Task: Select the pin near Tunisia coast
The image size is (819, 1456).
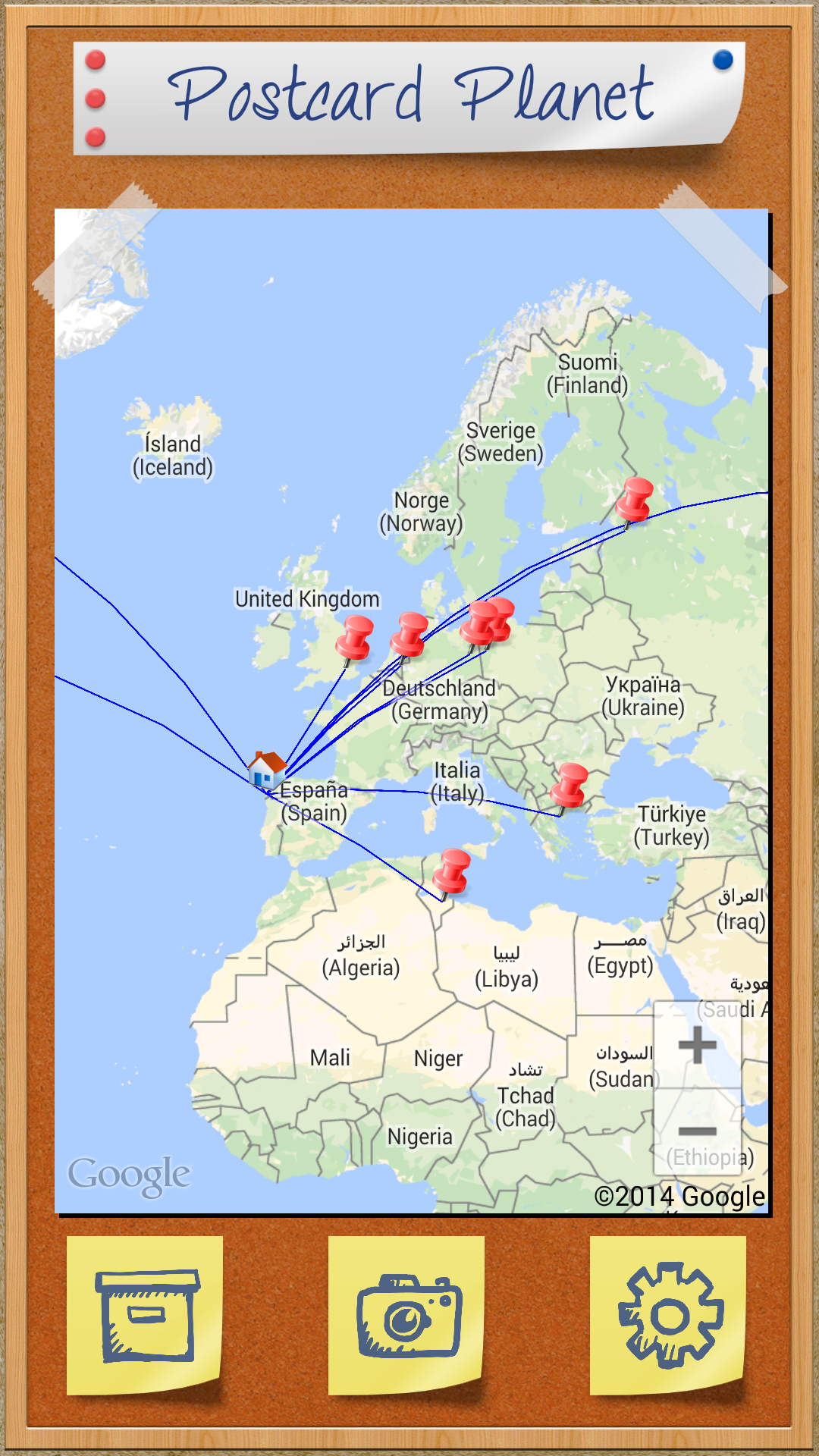Action: pos(453,871)
